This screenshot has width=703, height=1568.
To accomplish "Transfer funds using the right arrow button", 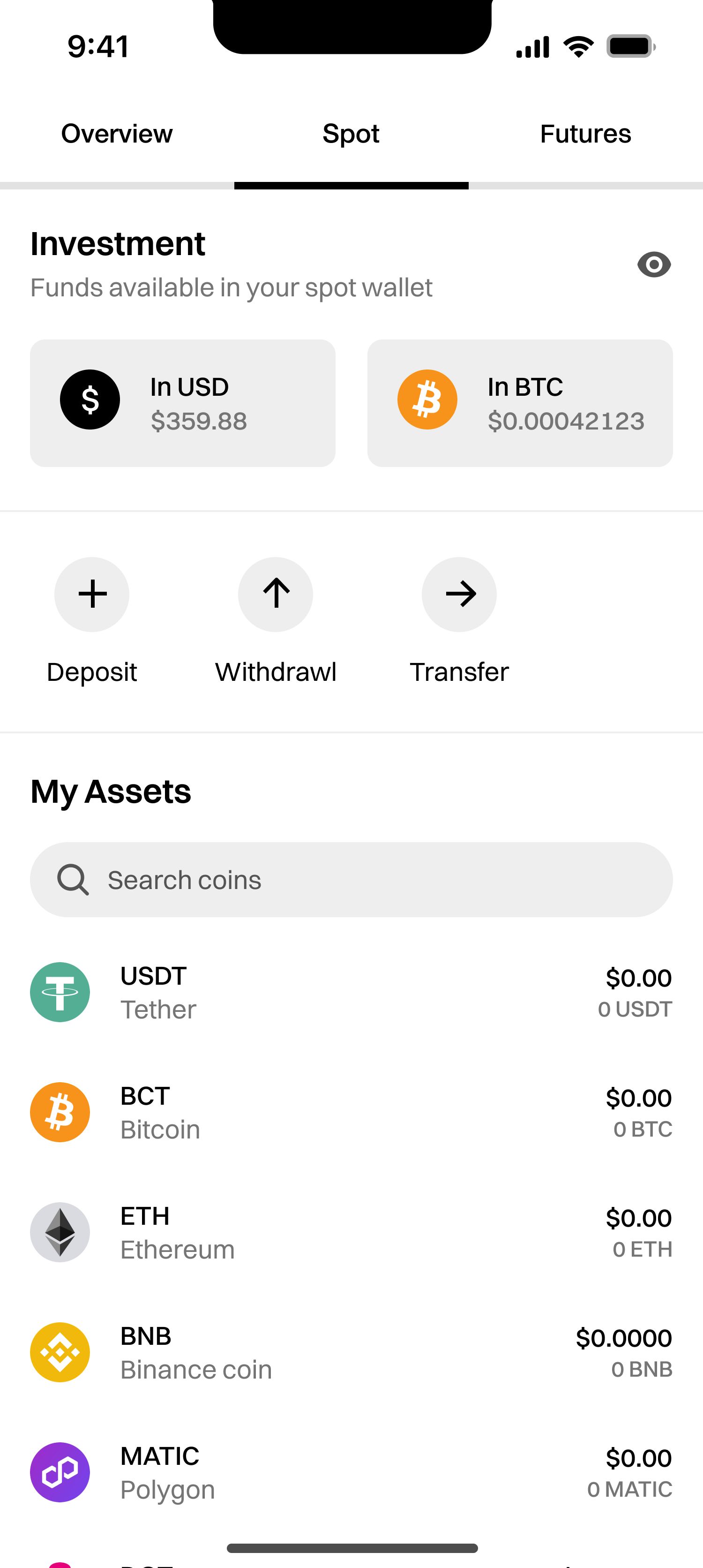I will [x=459, y=594].
